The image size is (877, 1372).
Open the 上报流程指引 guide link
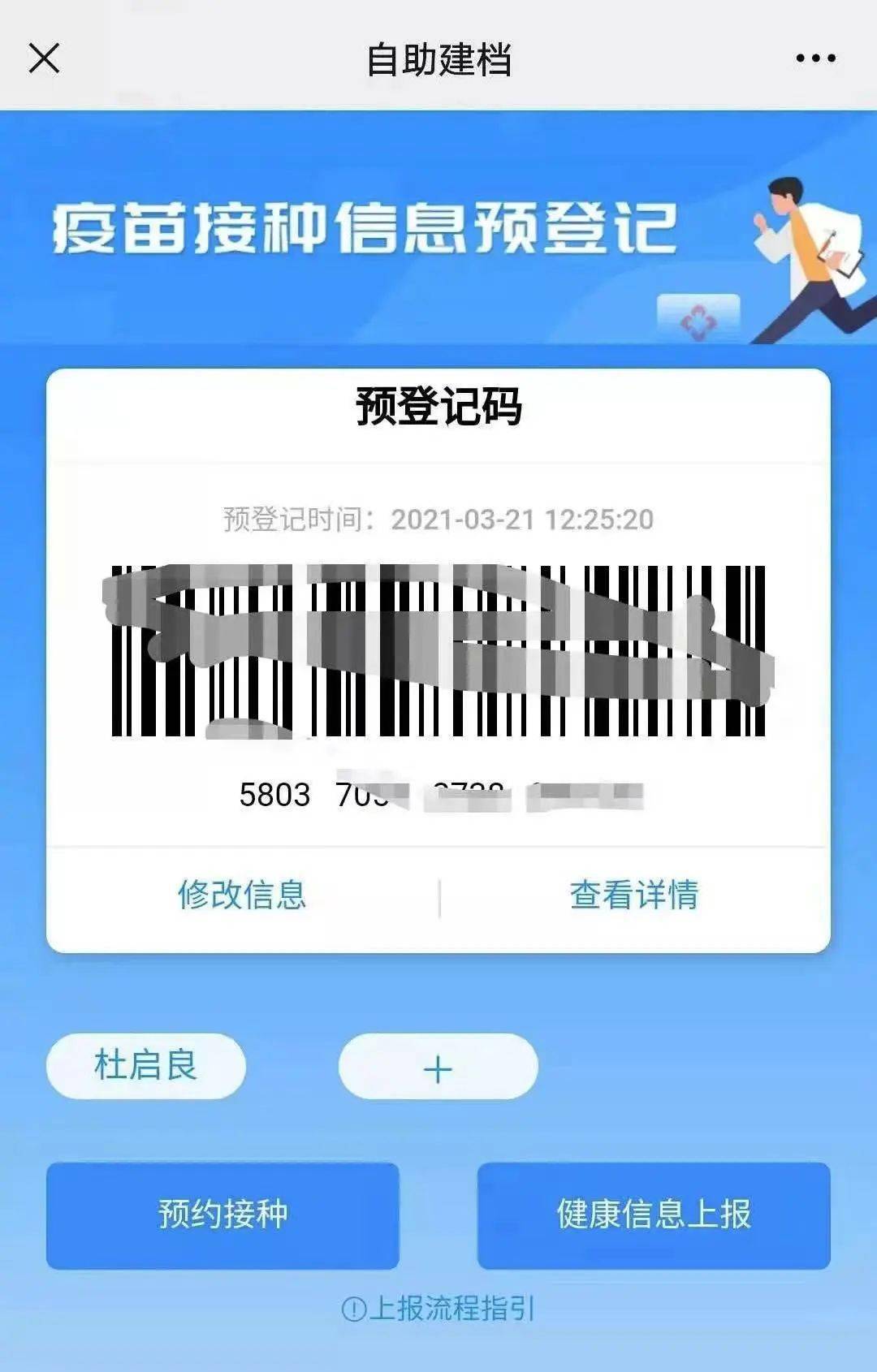pyautogui.click(x=438, y=1309)
